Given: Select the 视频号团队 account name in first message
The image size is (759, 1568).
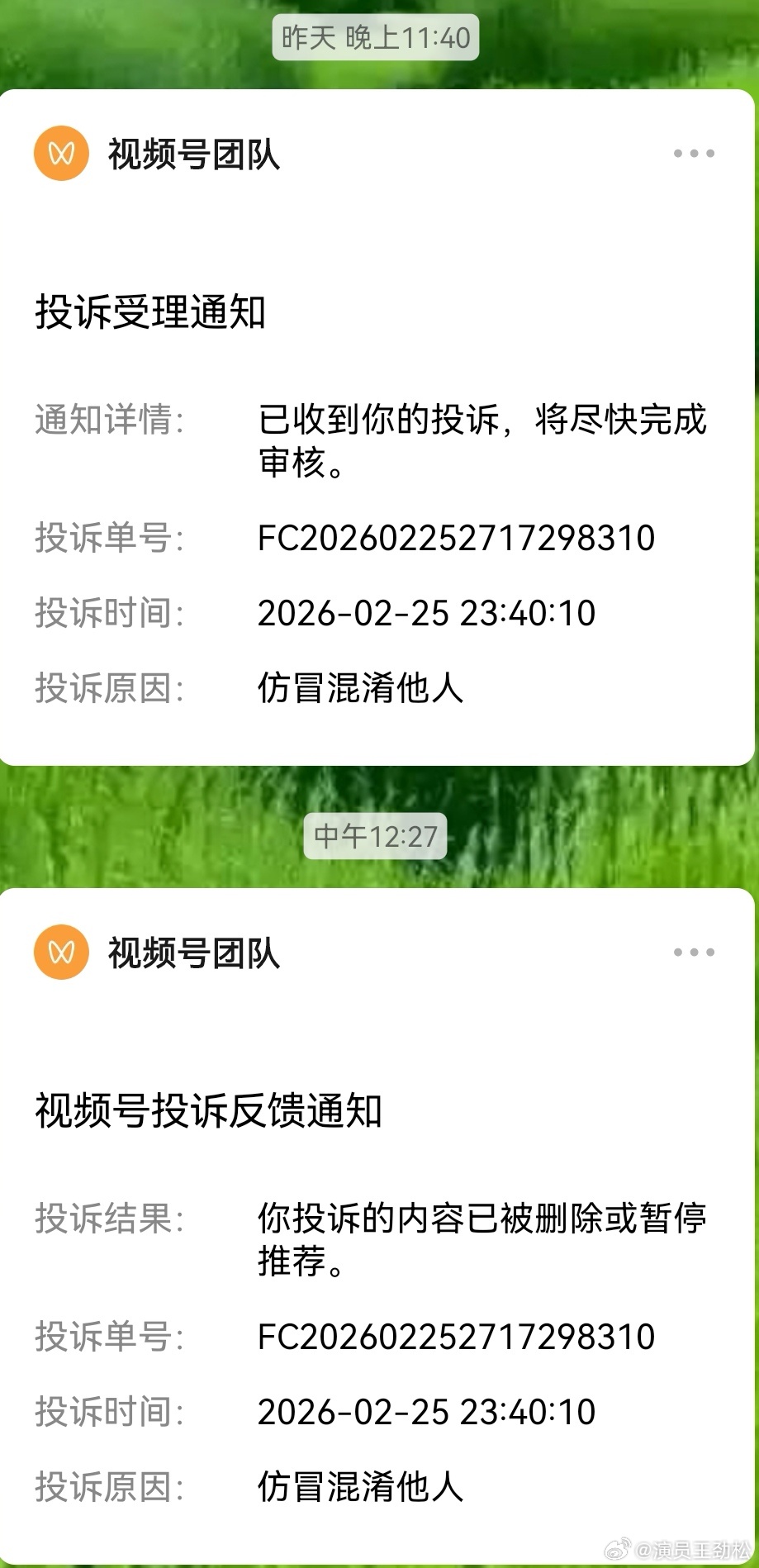Looking at the screenshot, I should (192, 154).
